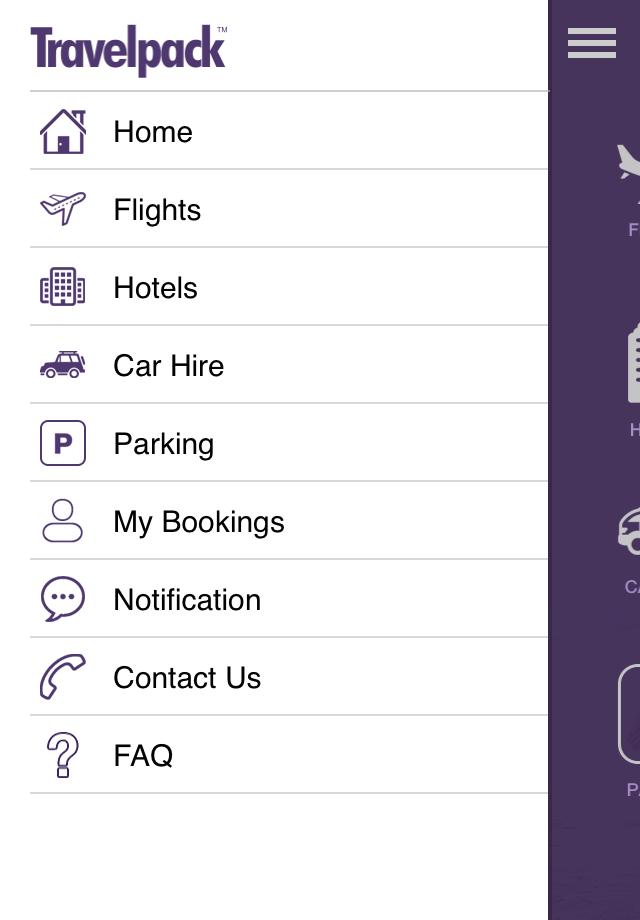This screenshot has width=640, height=920.
Task: Open the FAQ page
Action: pyautogui.click(x=143, y=756)
